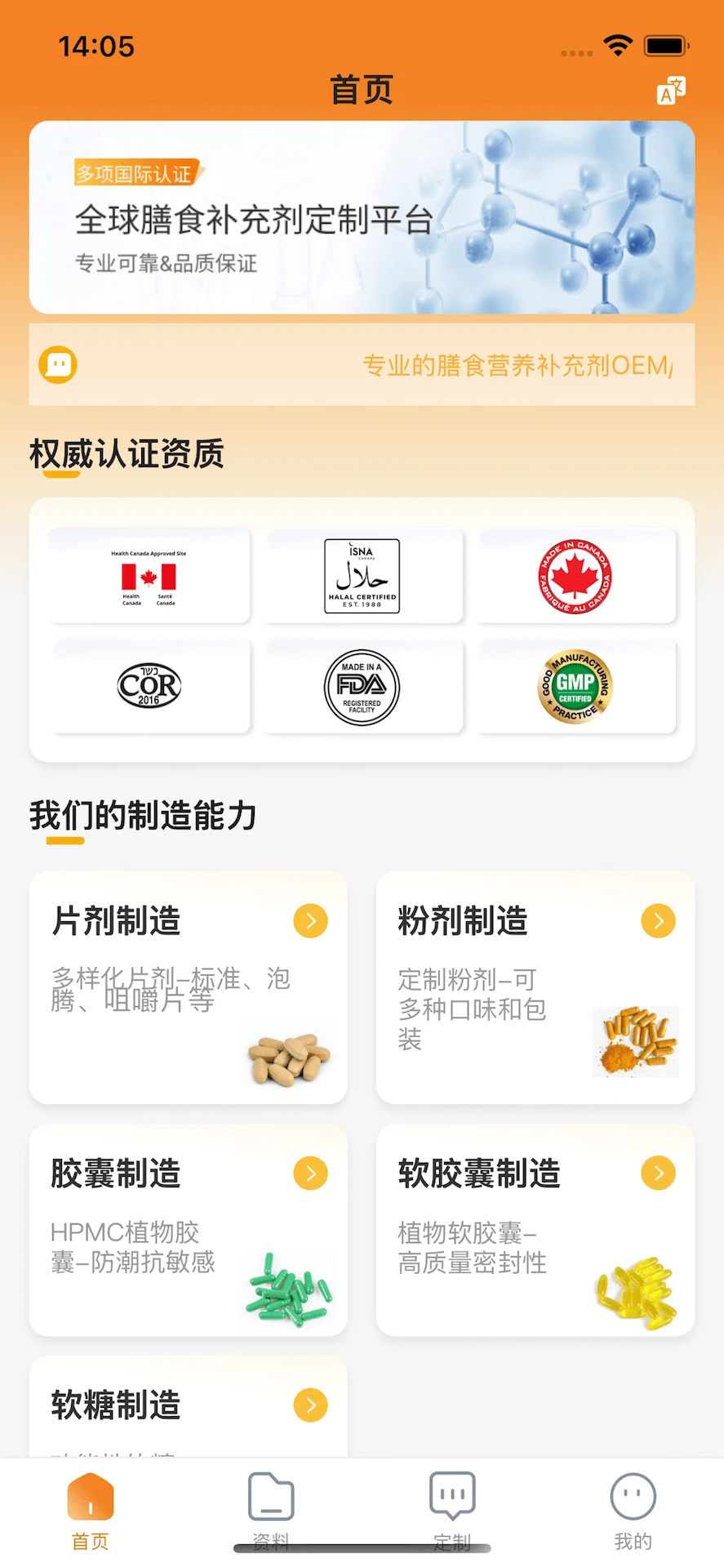Screen dimensions: 724x1568
Task: Open the 片剂制造 card
Action: click(189, 987)
